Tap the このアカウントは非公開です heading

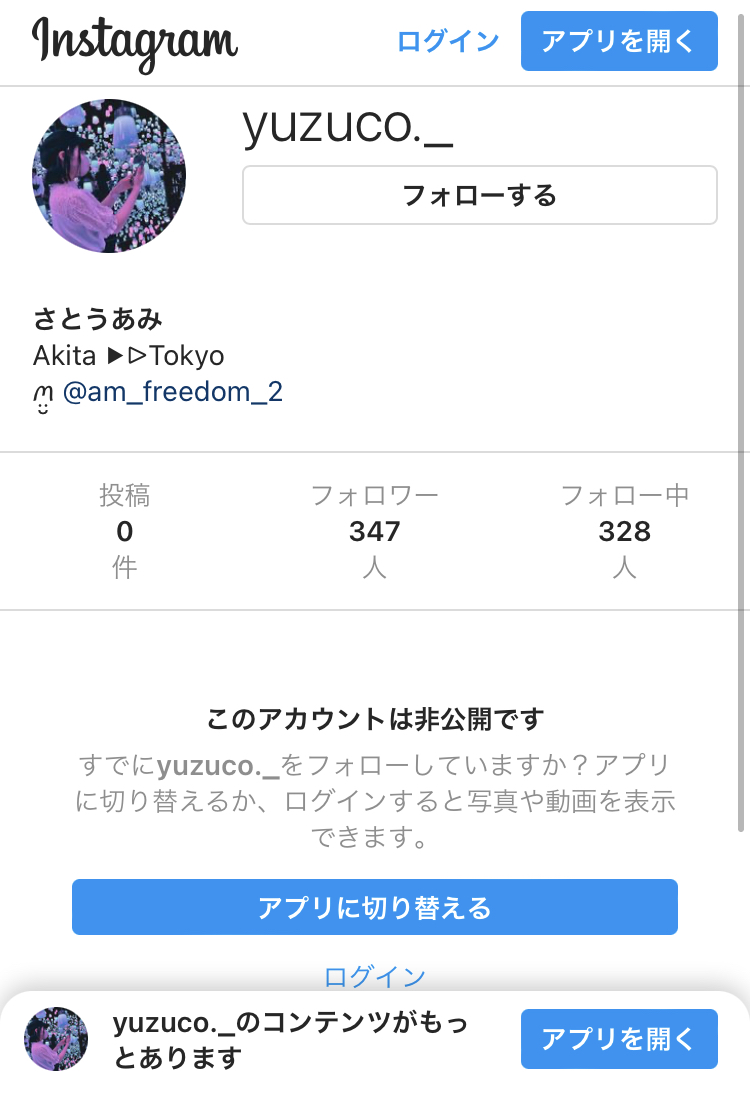[374, 719]
